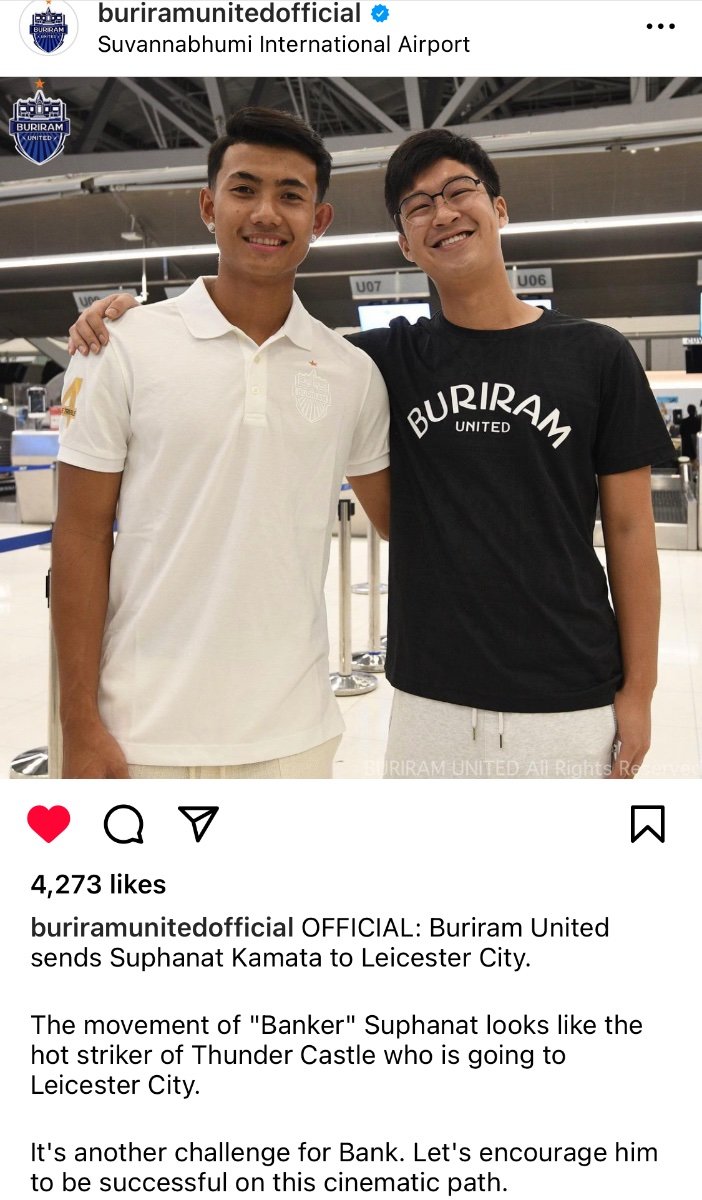This screenshot has width=702, height=1200.
Task: Tap buriramunitedofficial name in the caption
Action: point(162,928)
